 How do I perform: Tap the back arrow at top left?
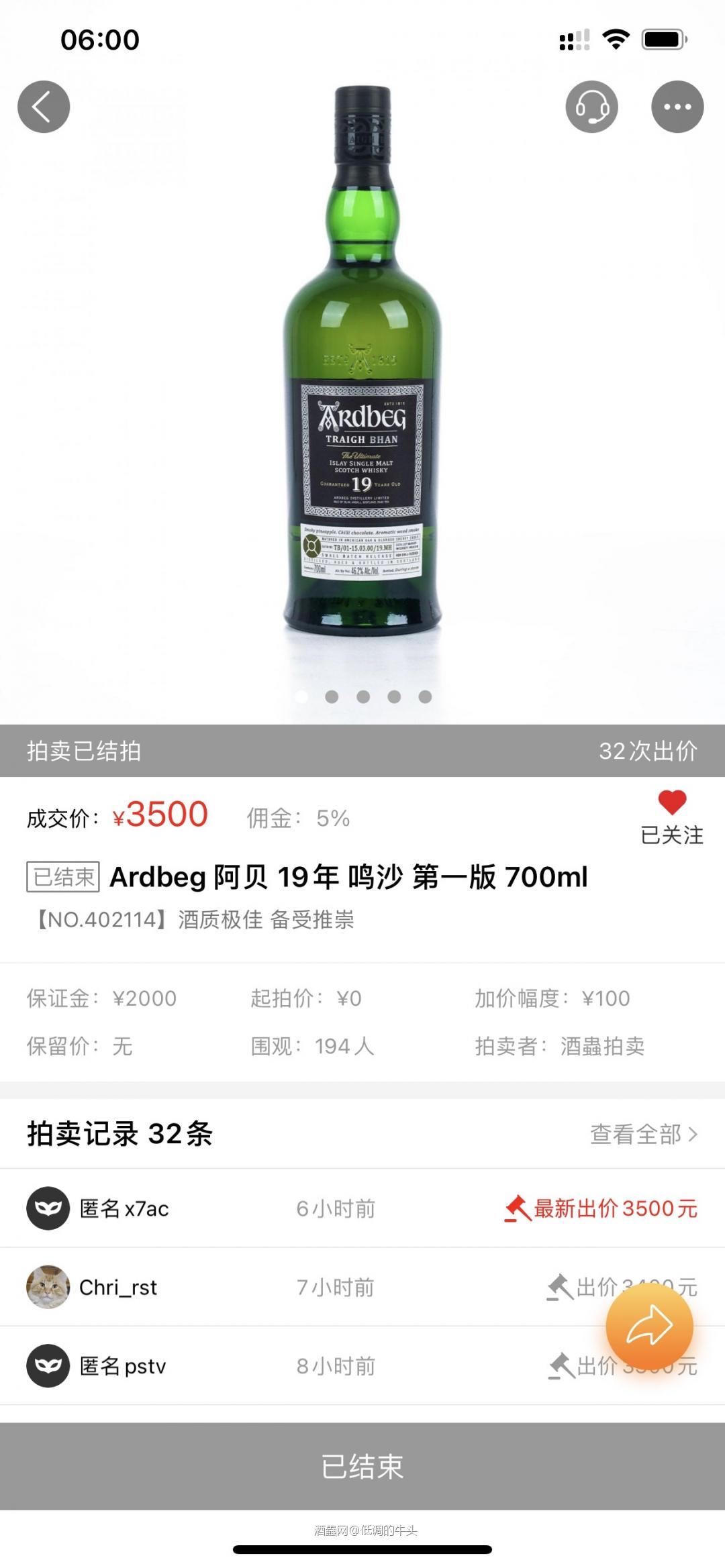[44, 106]
